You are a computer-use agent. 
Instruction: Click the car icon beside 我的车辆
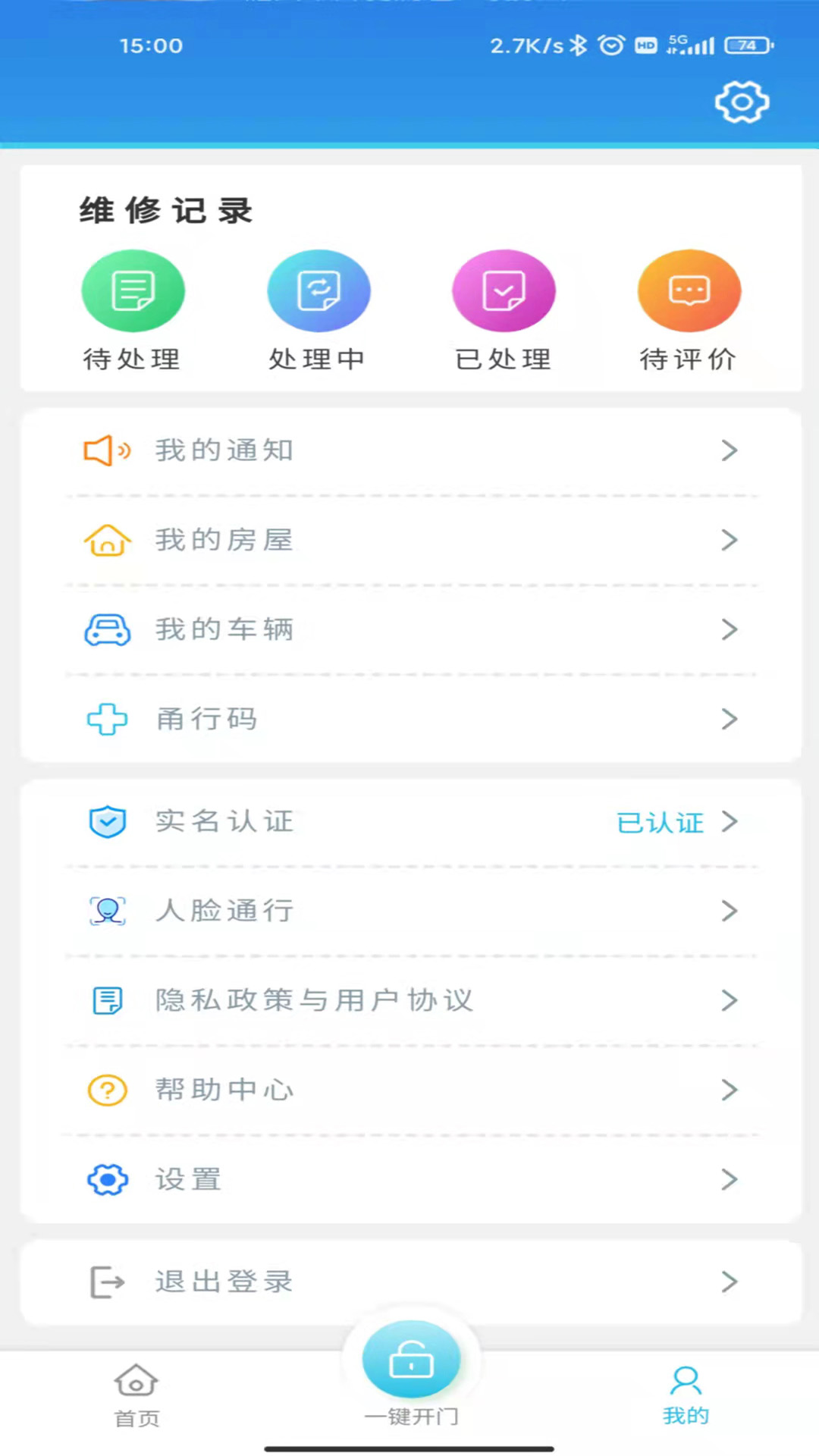[107, 629]
